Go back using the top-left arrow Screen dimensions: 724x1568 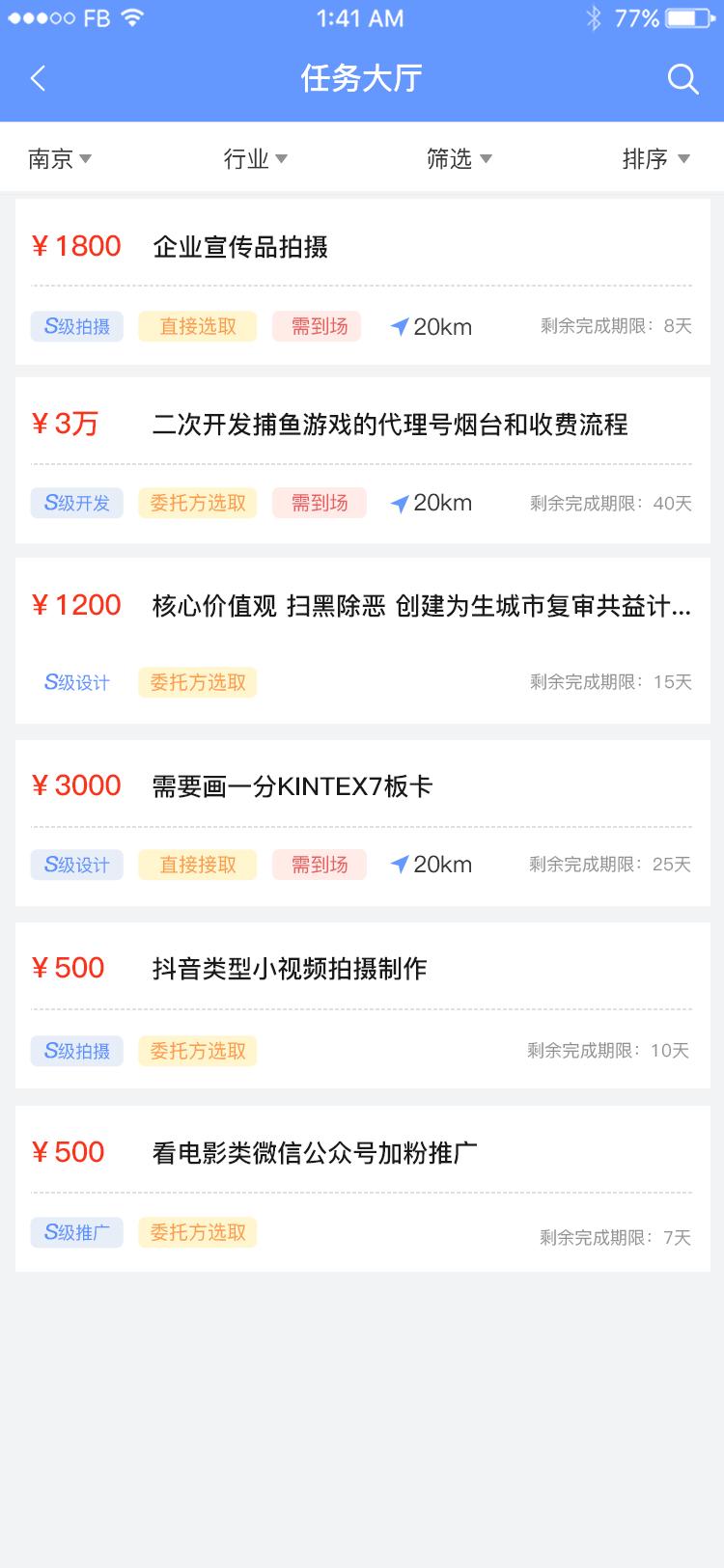[39, 78]
